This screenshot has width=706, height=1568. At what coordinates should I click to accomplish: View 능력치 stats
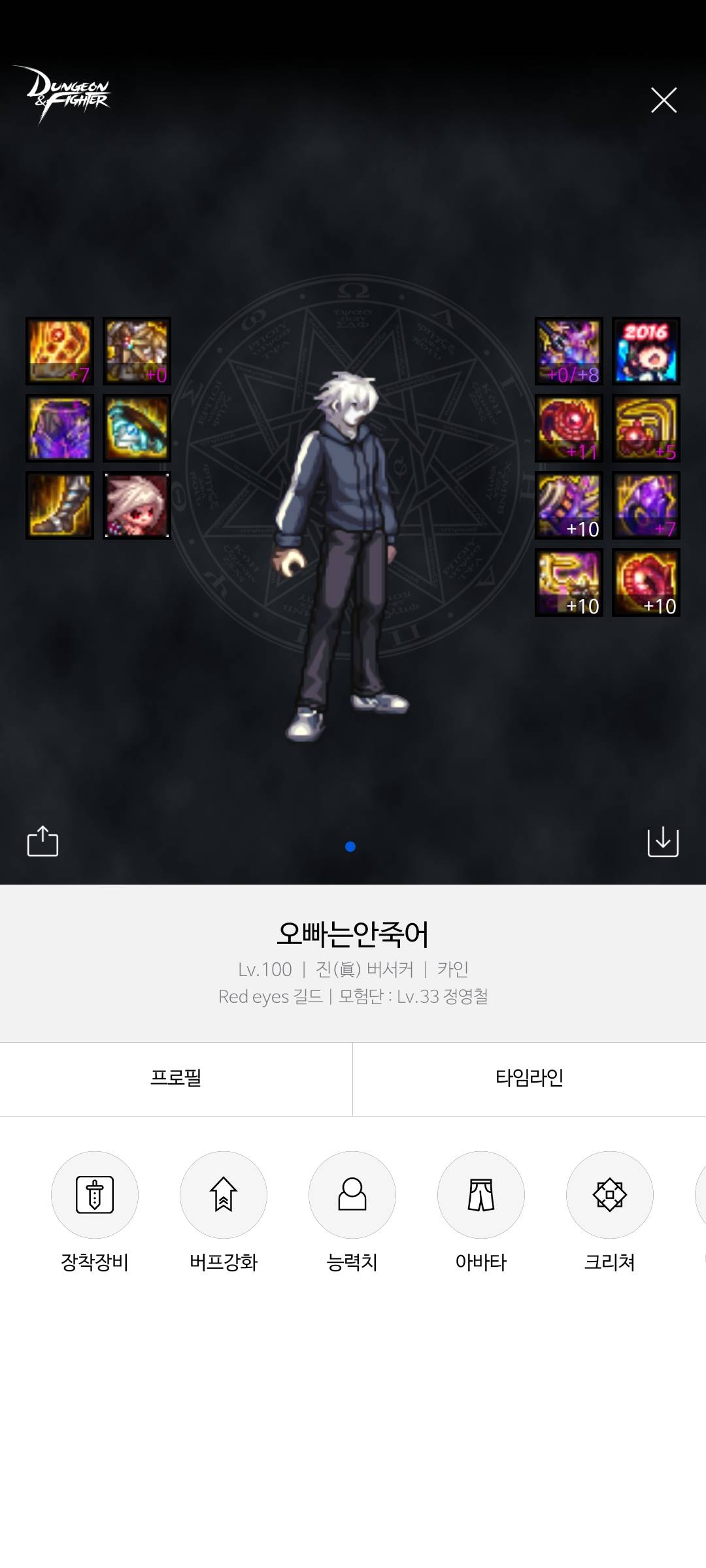click(x=352, y=1194)
